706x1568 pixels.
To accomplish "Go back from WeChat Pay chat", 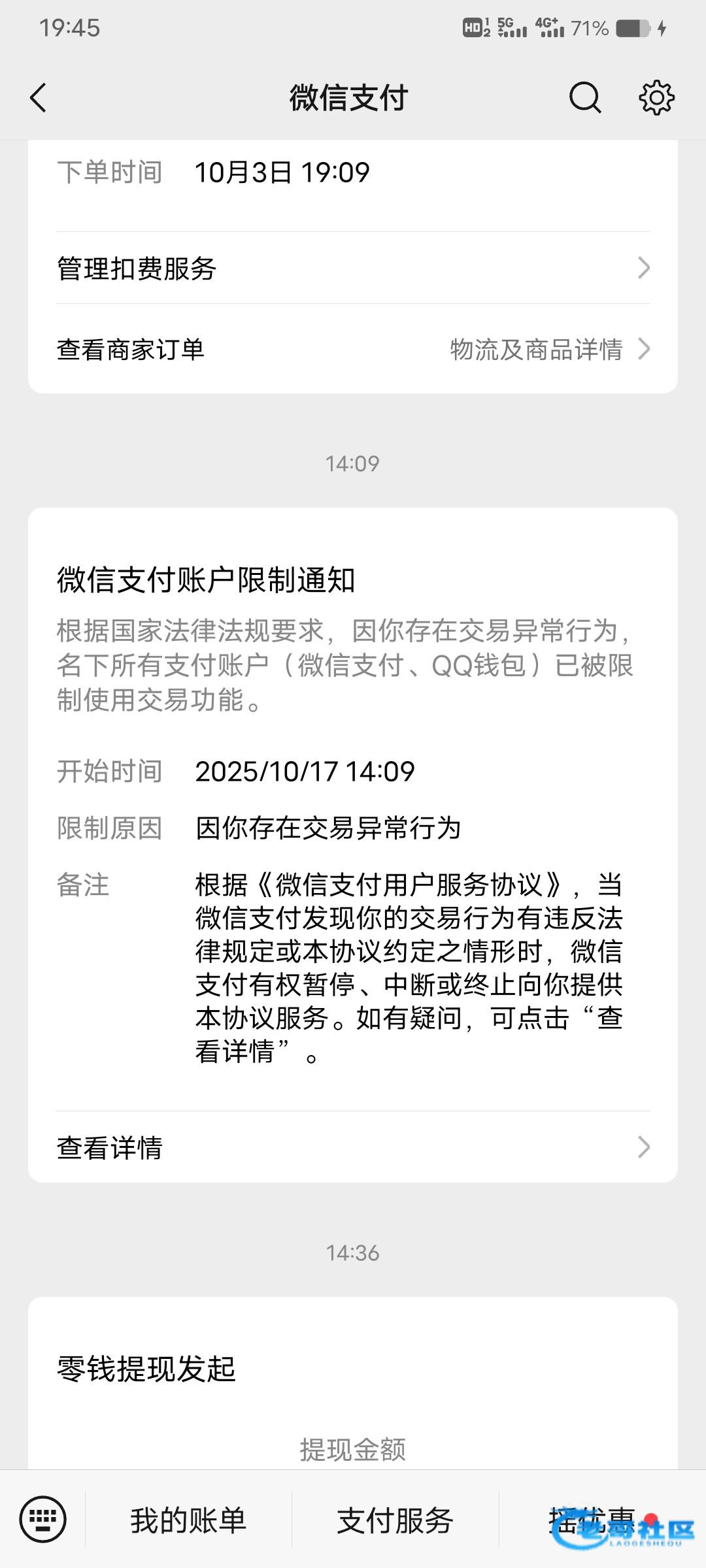I will pos(38,98).
